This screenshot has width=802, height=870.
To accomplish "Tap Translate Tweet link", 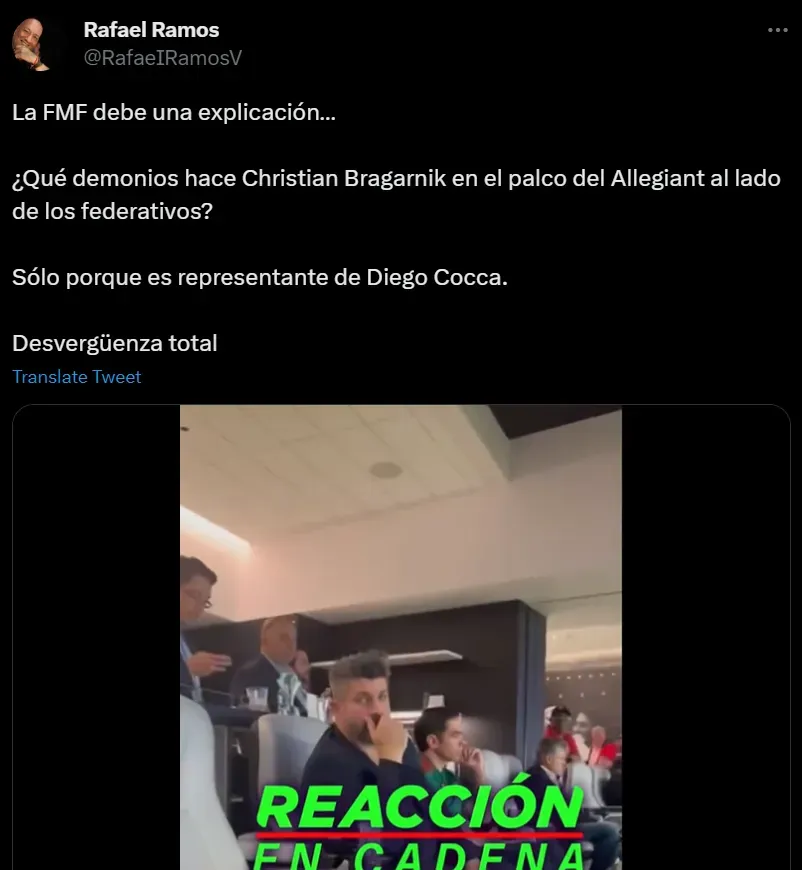I will (x=77, y=377).
